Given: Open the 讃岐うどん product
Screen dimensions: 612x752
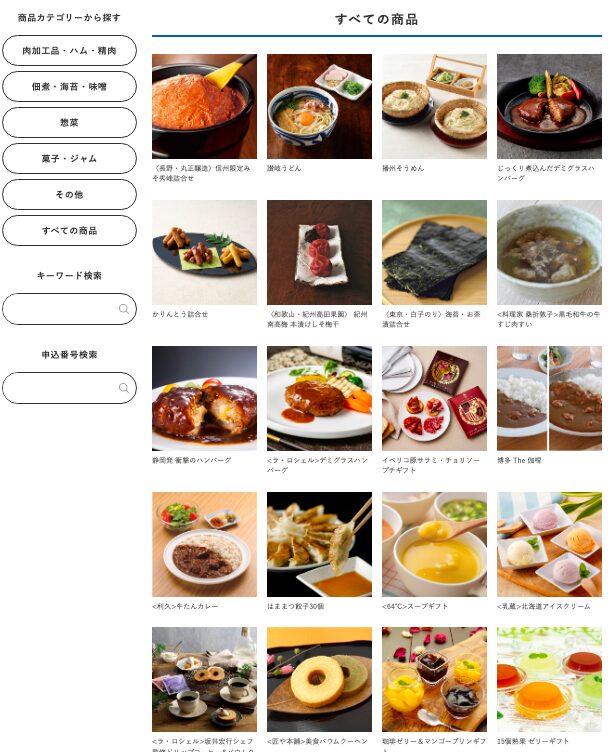Looking at the screenshot, I should click(x=319, y=106).
